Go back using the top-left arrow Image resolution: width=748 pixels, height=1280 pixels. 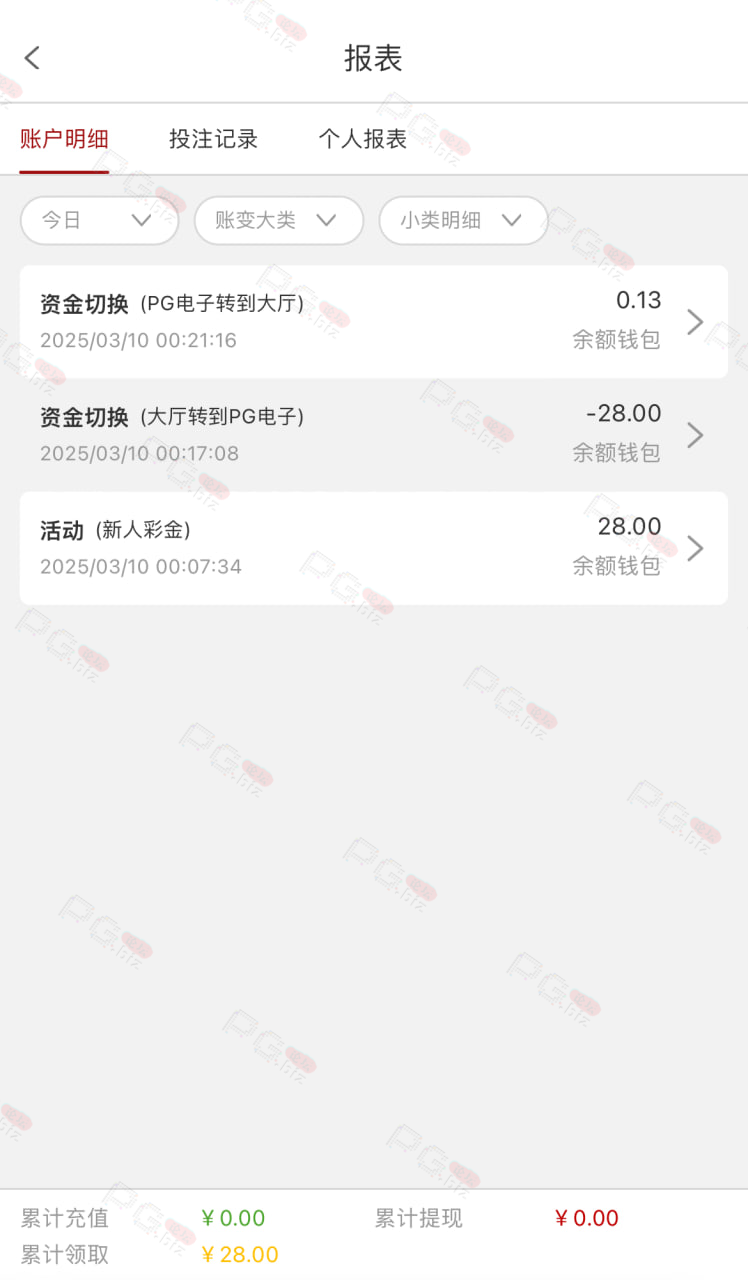[x=32, y=58]
